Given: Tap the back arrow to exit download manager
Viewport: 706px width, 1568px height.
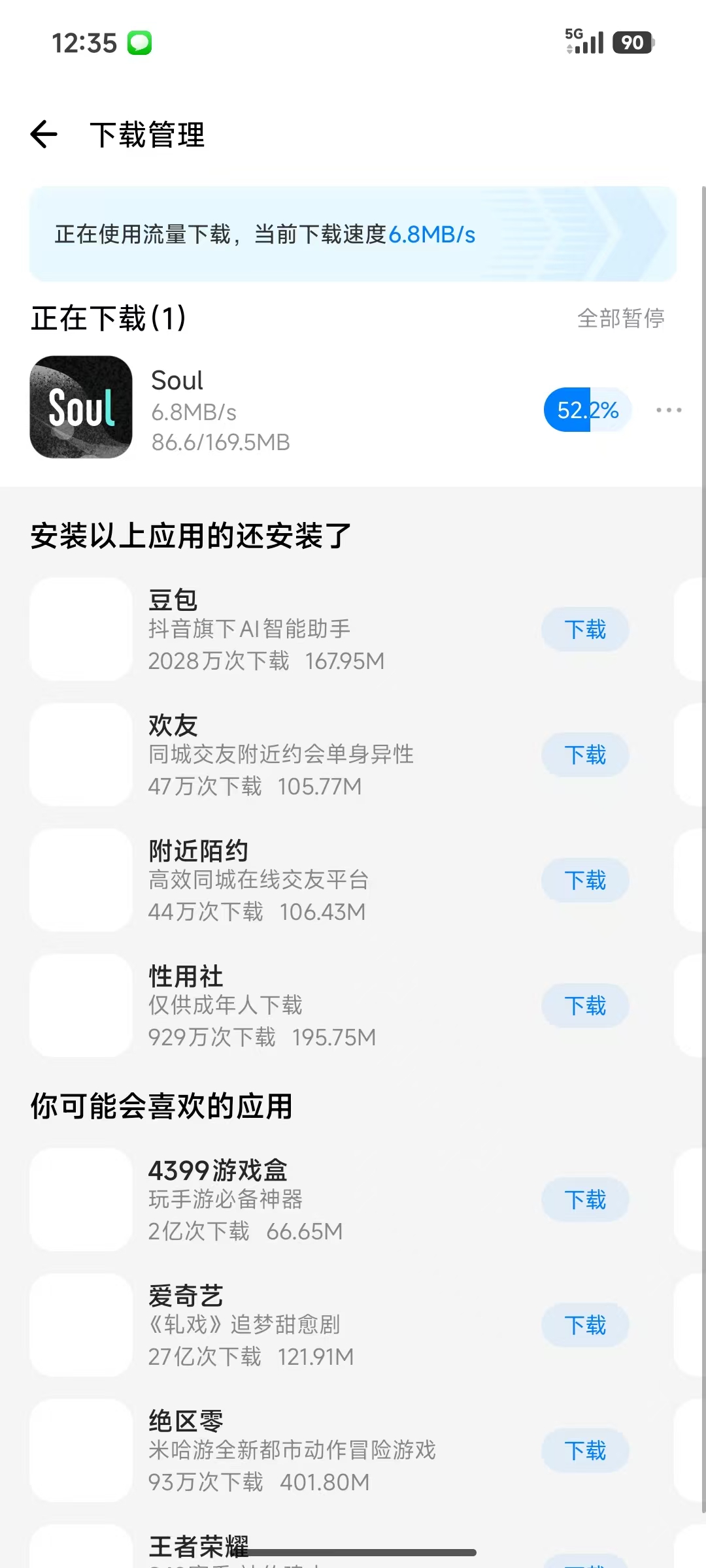Looking at the screenshot, I should 43,135.
